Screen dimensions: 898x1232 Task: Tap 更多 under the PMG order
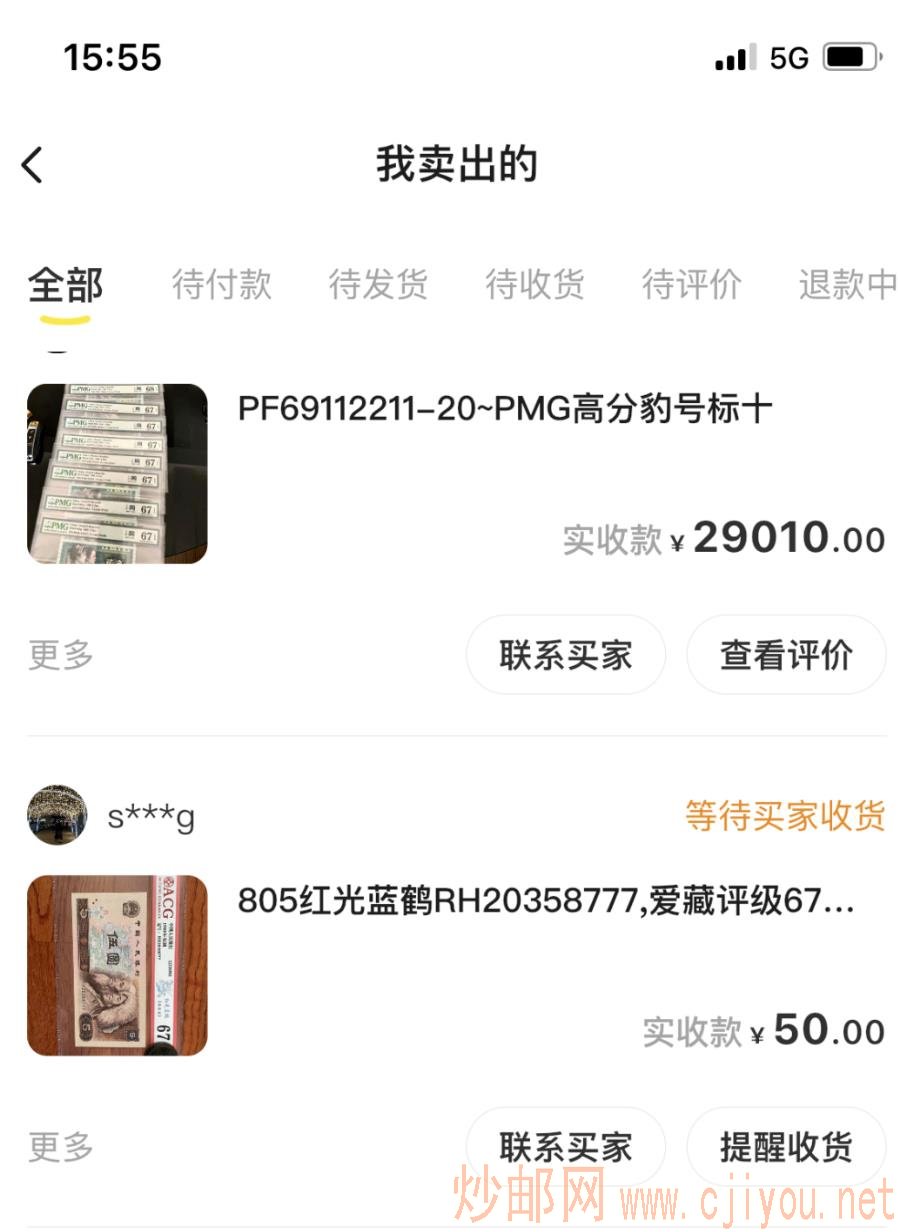tap(60, 655)
